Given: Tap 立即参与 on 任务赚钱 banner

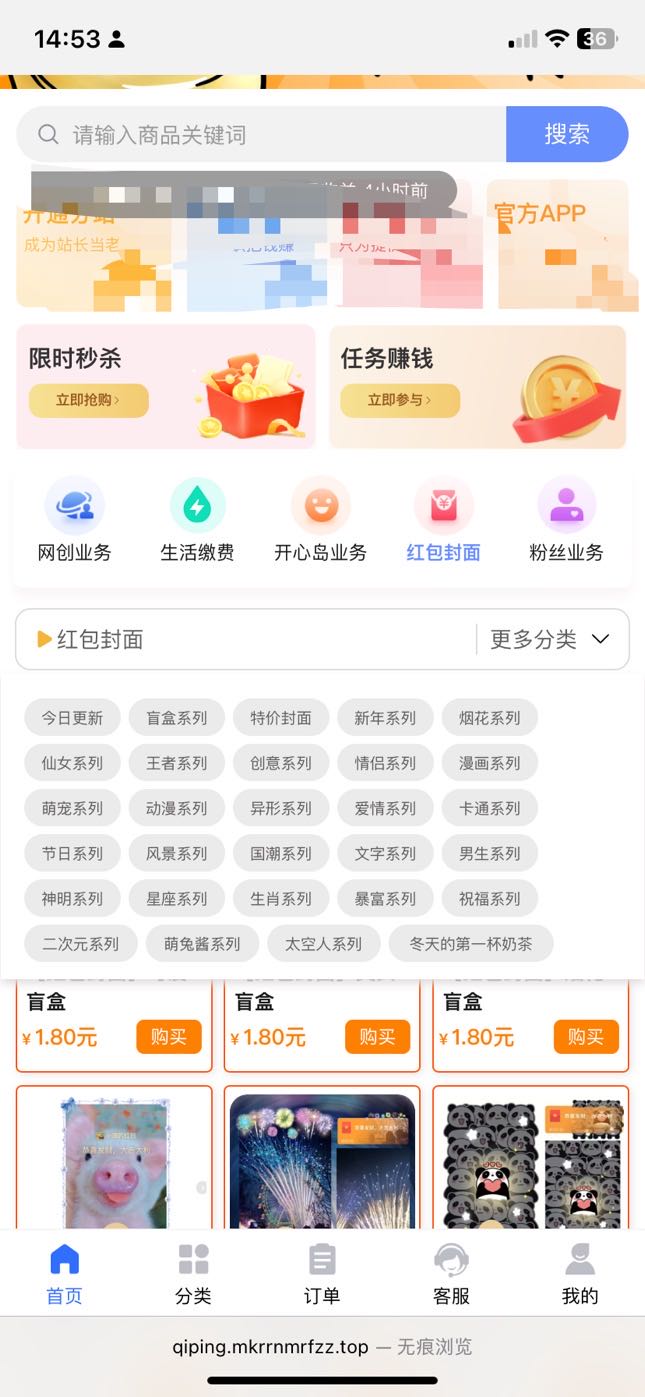Looking at the screenshot, I should pyautogui.click(x=399, y=400).
